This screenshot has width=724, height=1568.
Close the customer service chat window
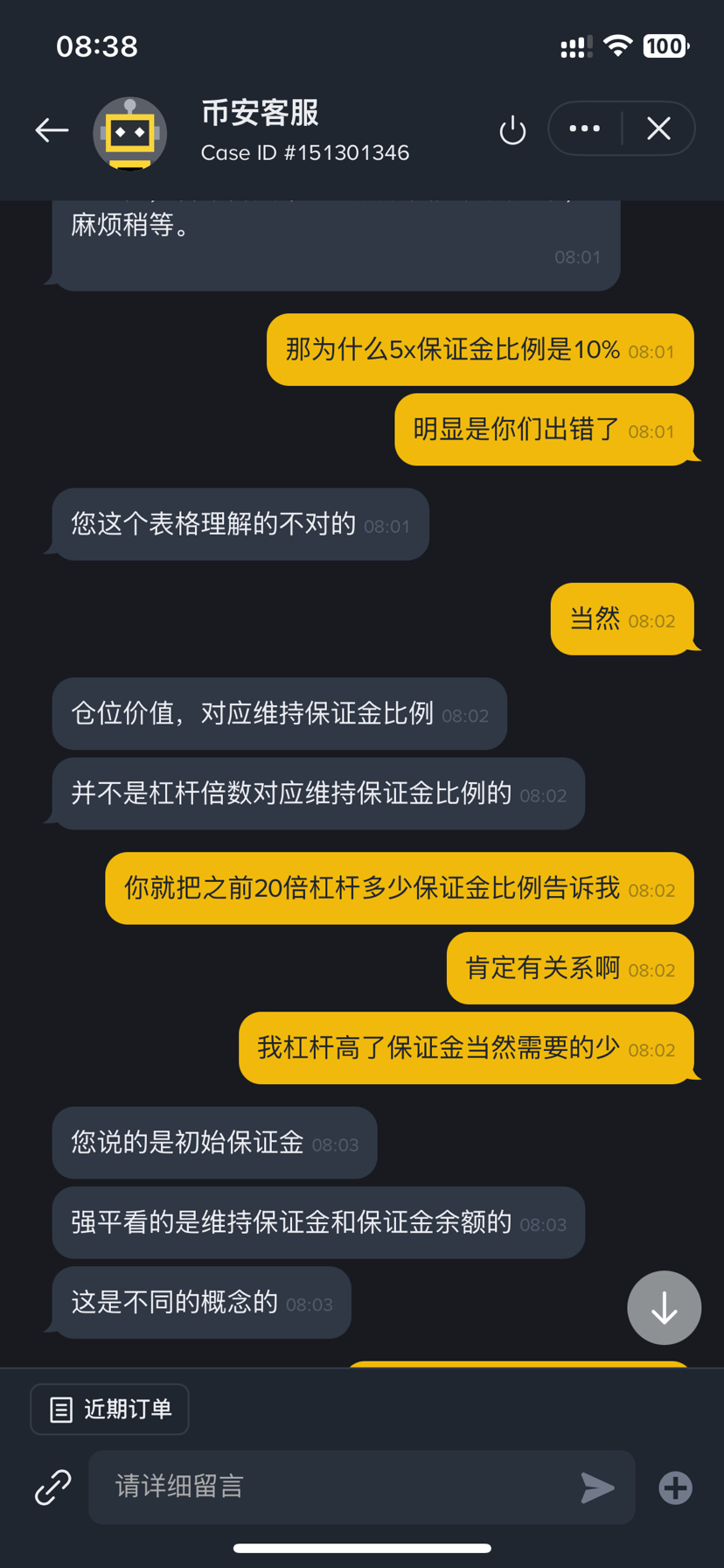pyautogui.click(x=658, y=129)
